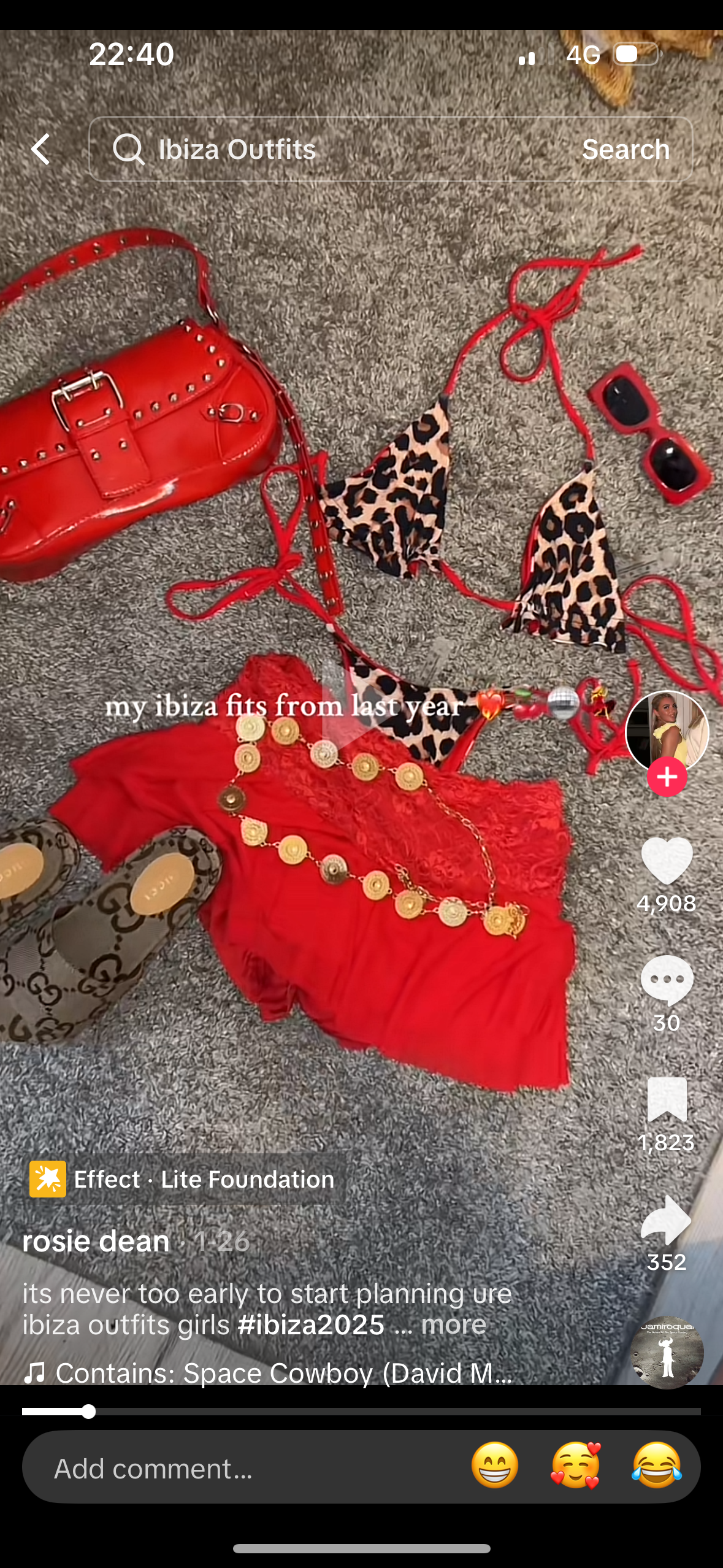Open the #ibiza2025 hashtag
Screen dimensions: 723x1568
tap(311, 1324)
